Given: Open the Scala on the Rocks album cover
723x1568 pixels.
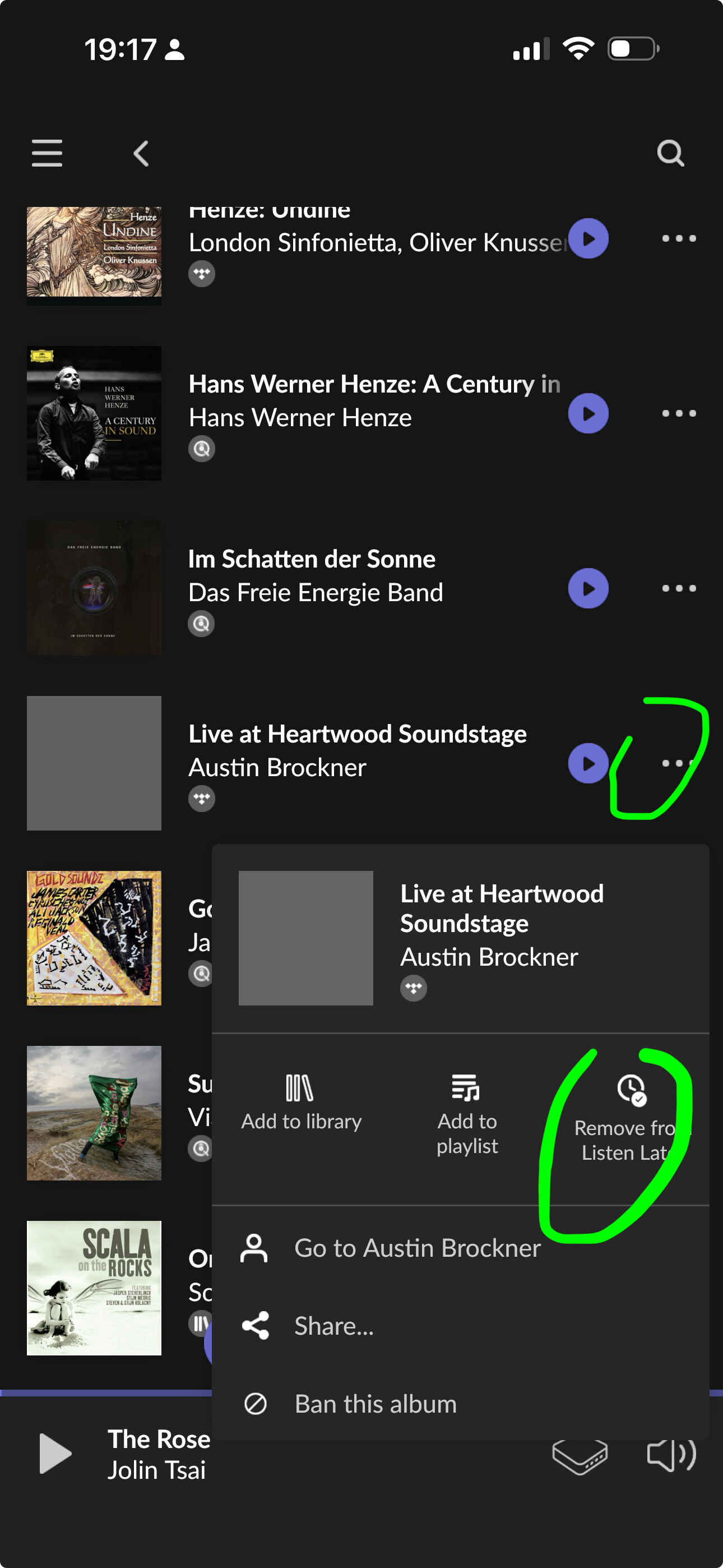Looking at the screenshot, I should (x=94, y=1288).
